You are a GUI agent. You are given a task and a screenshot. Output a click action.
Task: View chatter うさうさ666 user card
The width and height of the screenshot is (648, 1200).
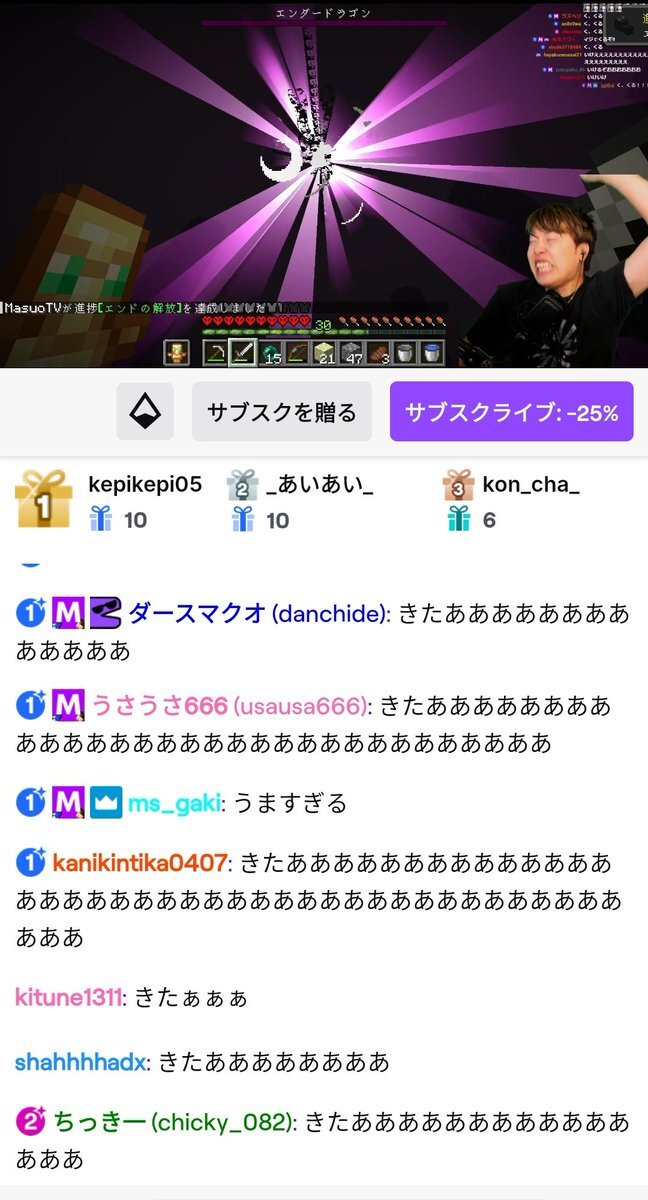coord(232,707)
